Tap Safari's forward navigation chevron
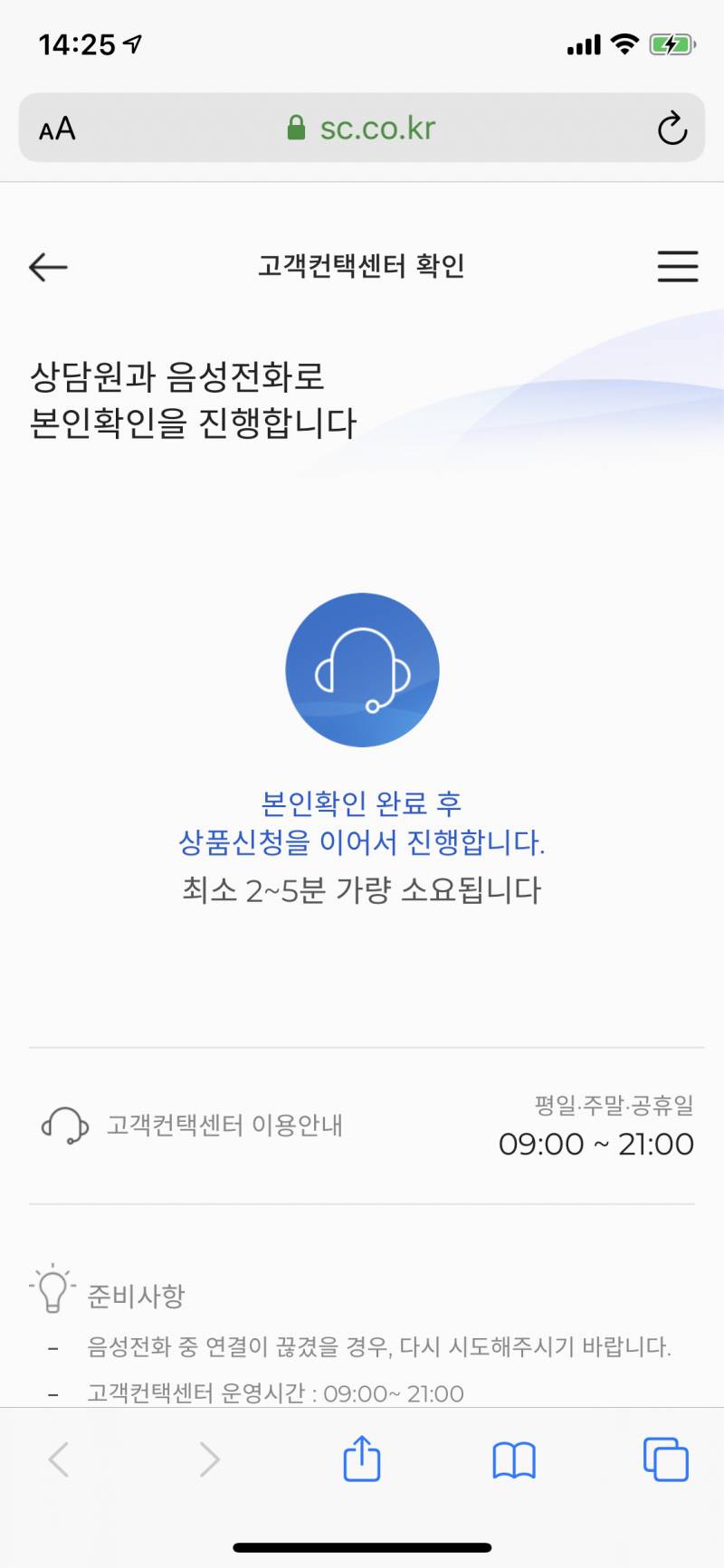This screenshot has width=724, height=1568. (210, 1459)
